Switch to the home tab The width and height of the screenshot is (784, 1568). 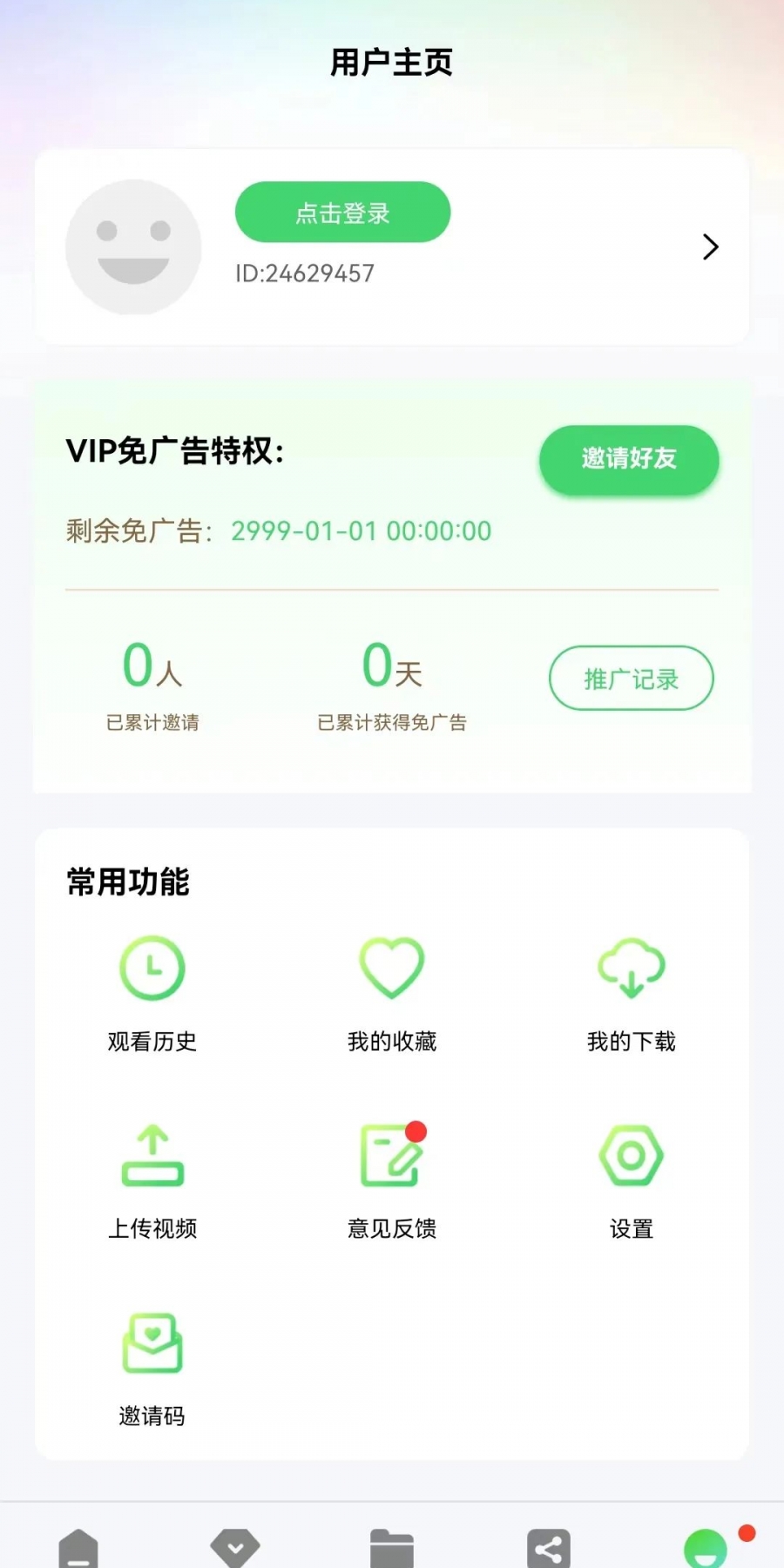(78, 1548)
